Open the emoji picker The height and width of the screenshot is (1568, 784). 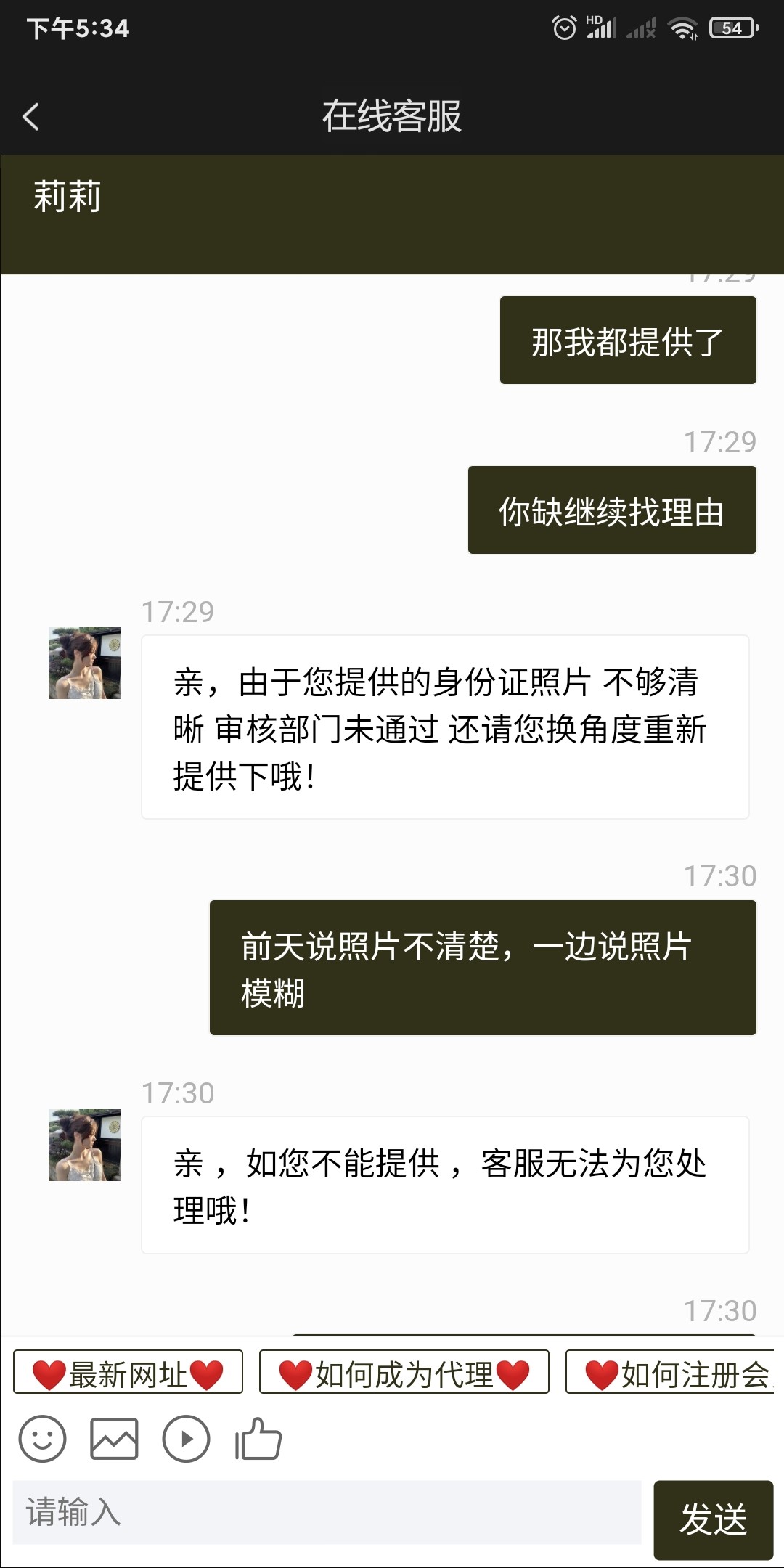click(42, 1438)
